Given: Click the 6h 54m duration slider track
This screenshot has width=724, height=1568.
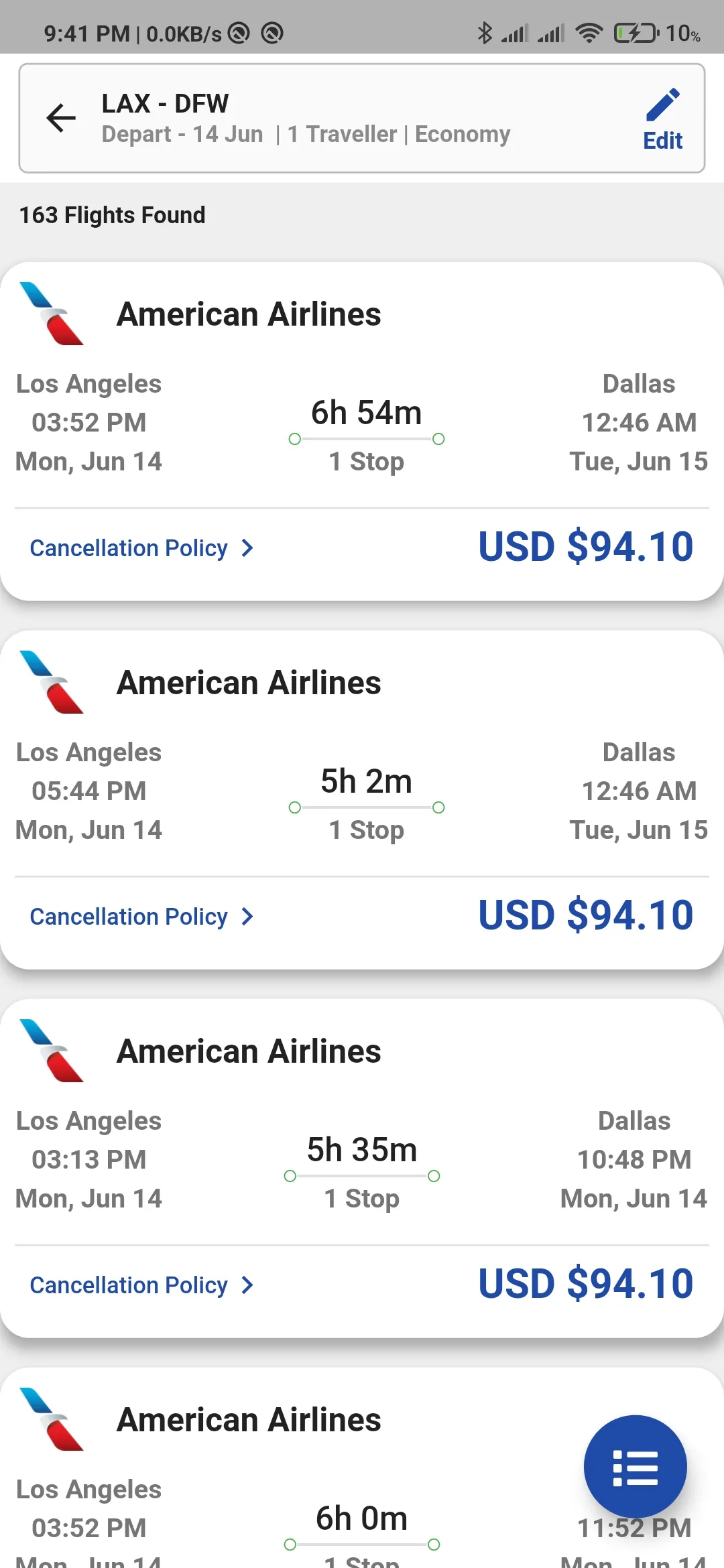Looking at the screenshot, I should (x=366, y=440).
